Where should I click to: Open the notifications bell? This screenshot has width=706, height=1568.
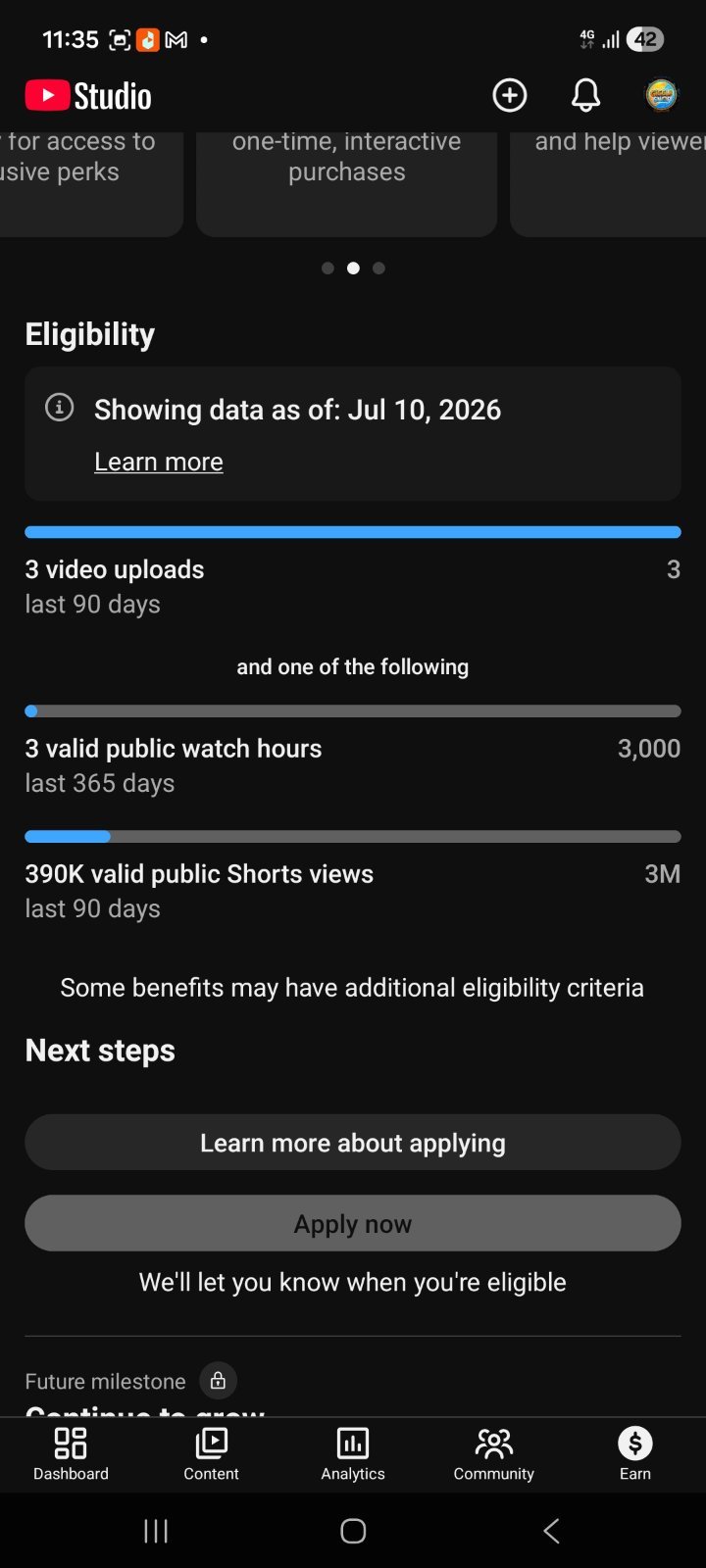(x=585, y=95)
